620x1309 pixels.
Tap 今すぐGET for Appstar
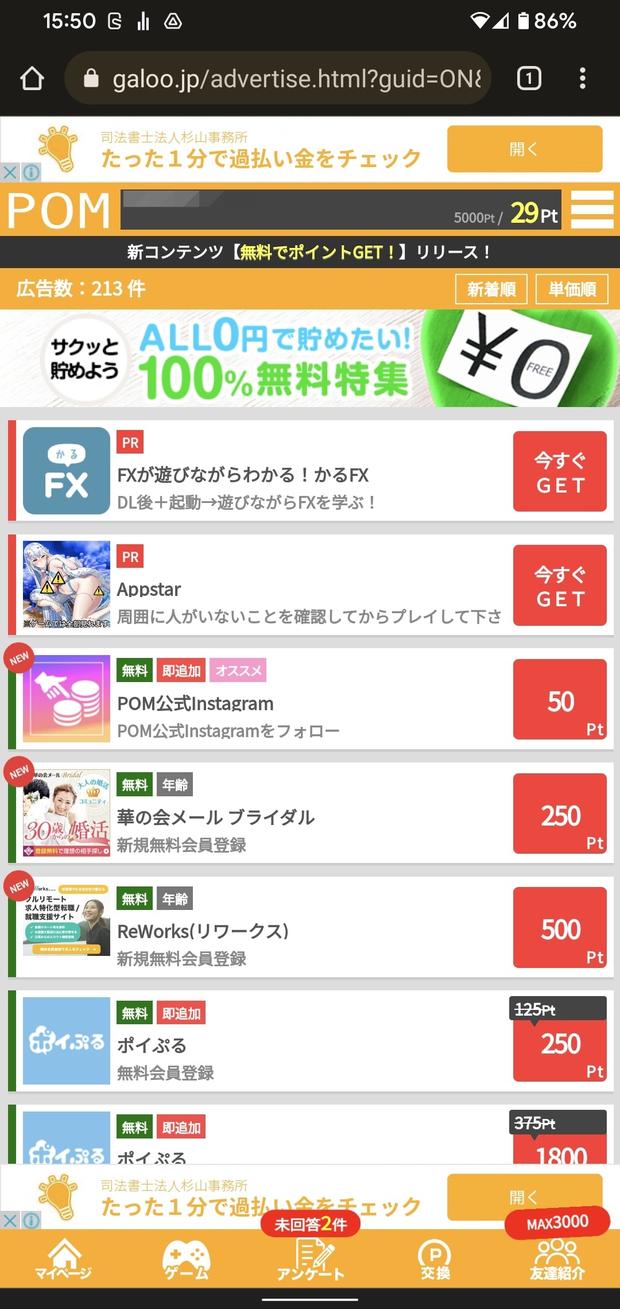tap(559, 586)
